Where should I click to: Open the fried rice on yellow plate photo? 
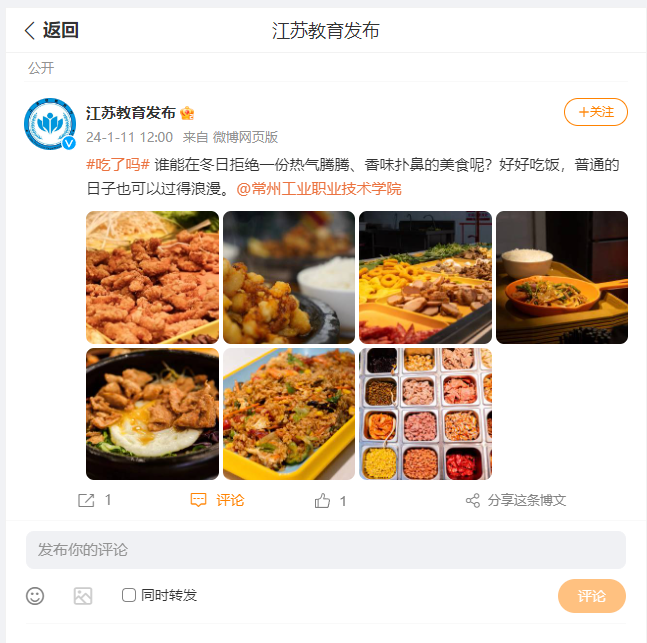[x=289, y=414]
